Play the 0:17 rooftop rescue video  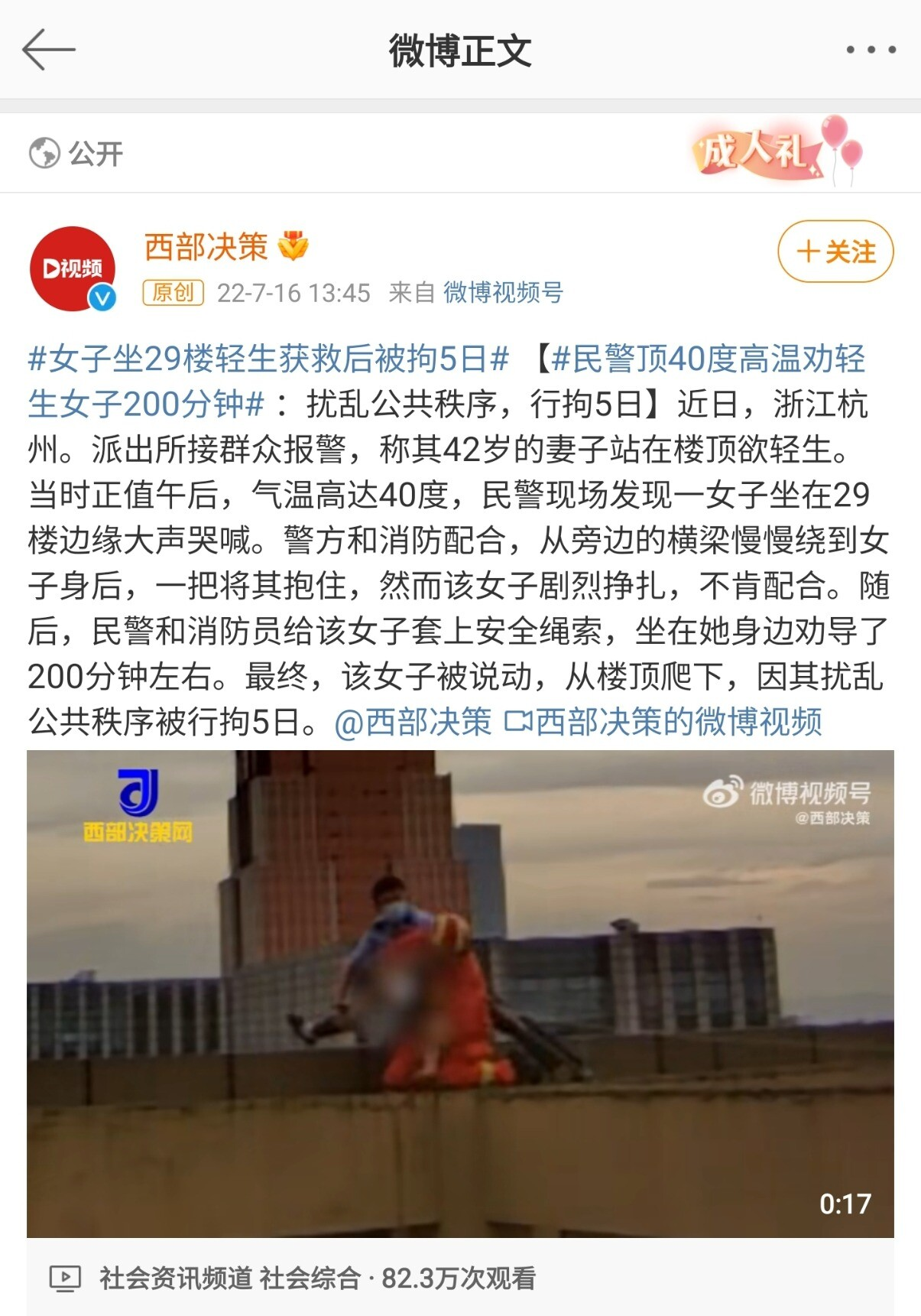460,994
